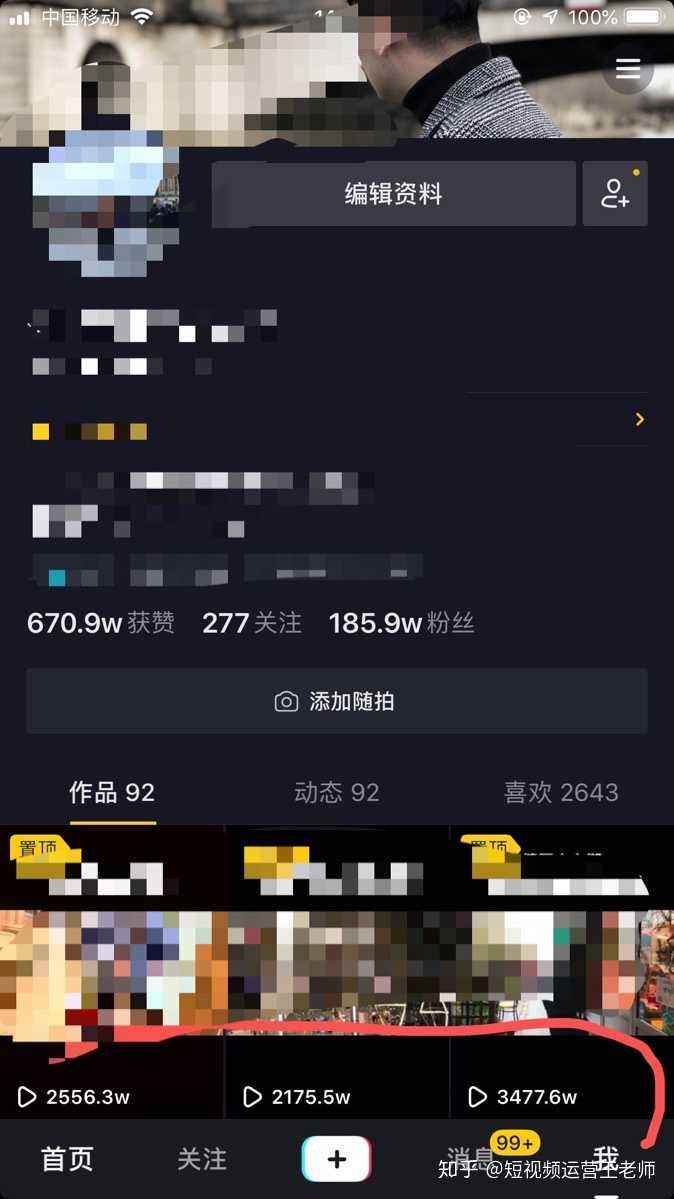Go to the 首页 tab
Viewport: 674px width, 1199px height.
(x=67, y=1159)
